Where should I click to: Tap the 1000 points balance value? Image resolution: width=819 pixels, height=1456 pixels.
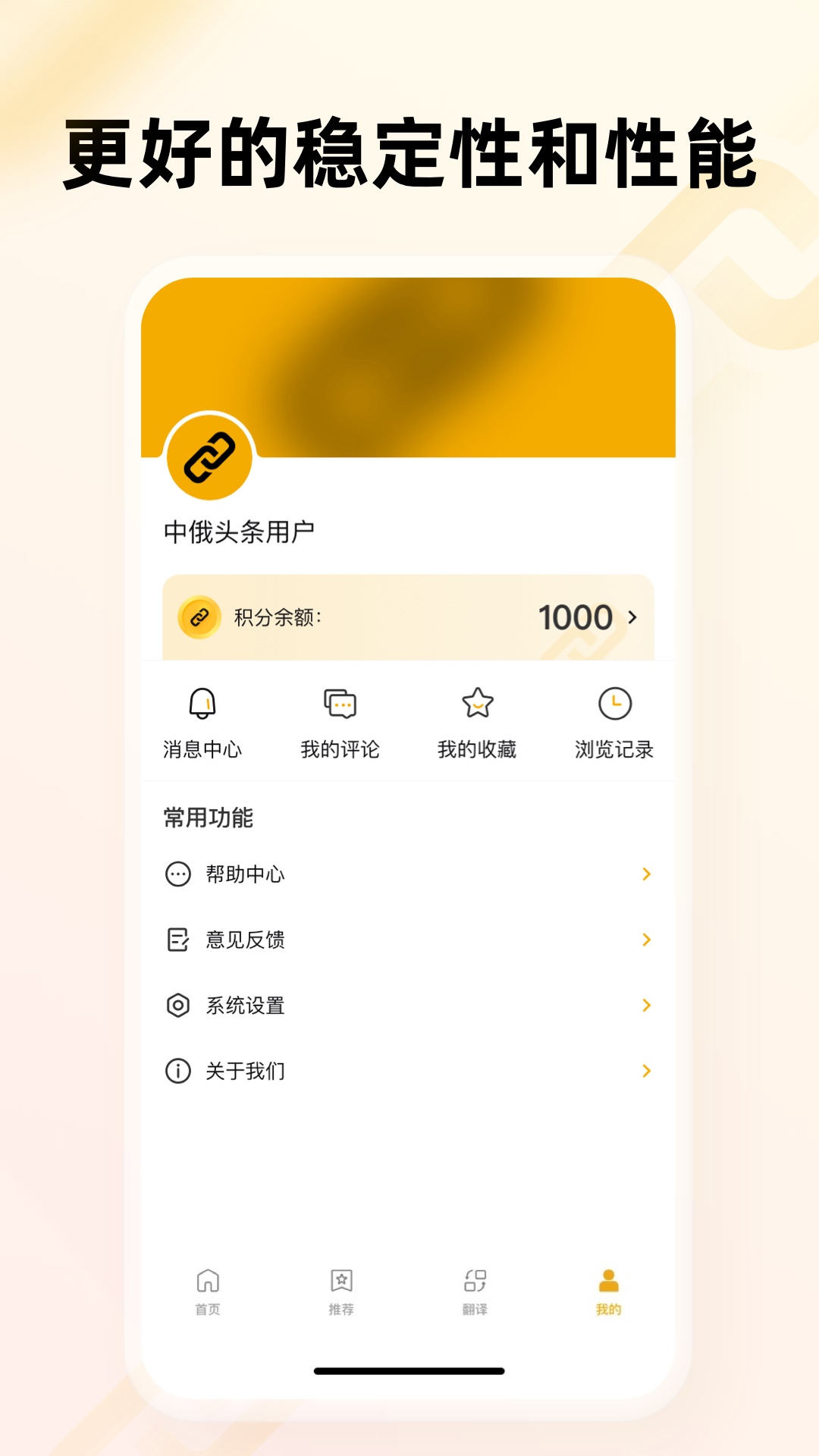[578, 617]
